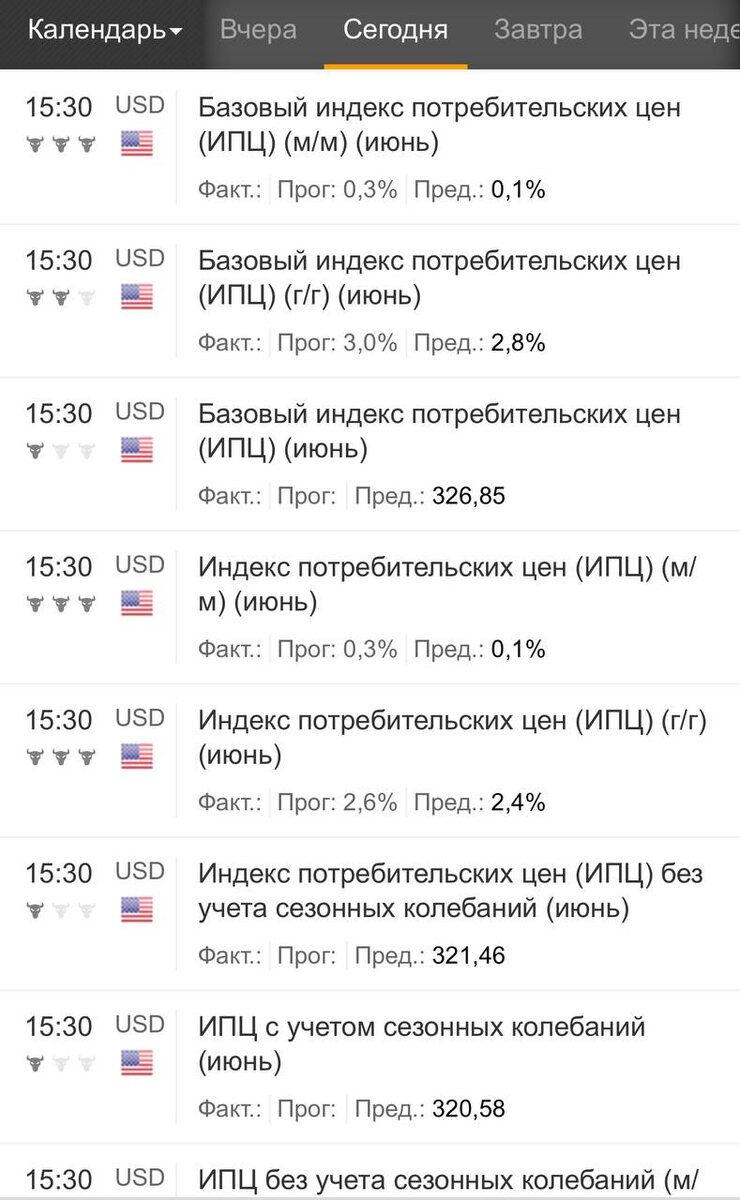Screen dimensions: 740x1200
Task: Open the Эта неделя tab
Action: [684, 30]
